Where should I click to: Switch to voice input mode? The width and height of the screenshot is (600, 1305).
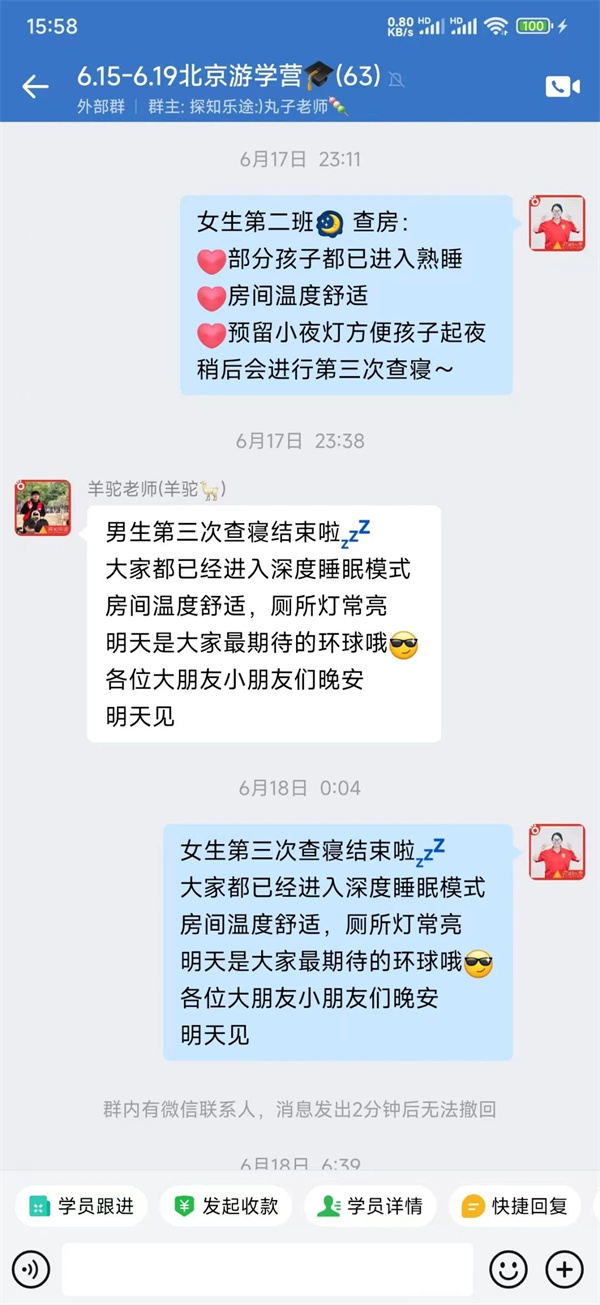pos(32,1269)
